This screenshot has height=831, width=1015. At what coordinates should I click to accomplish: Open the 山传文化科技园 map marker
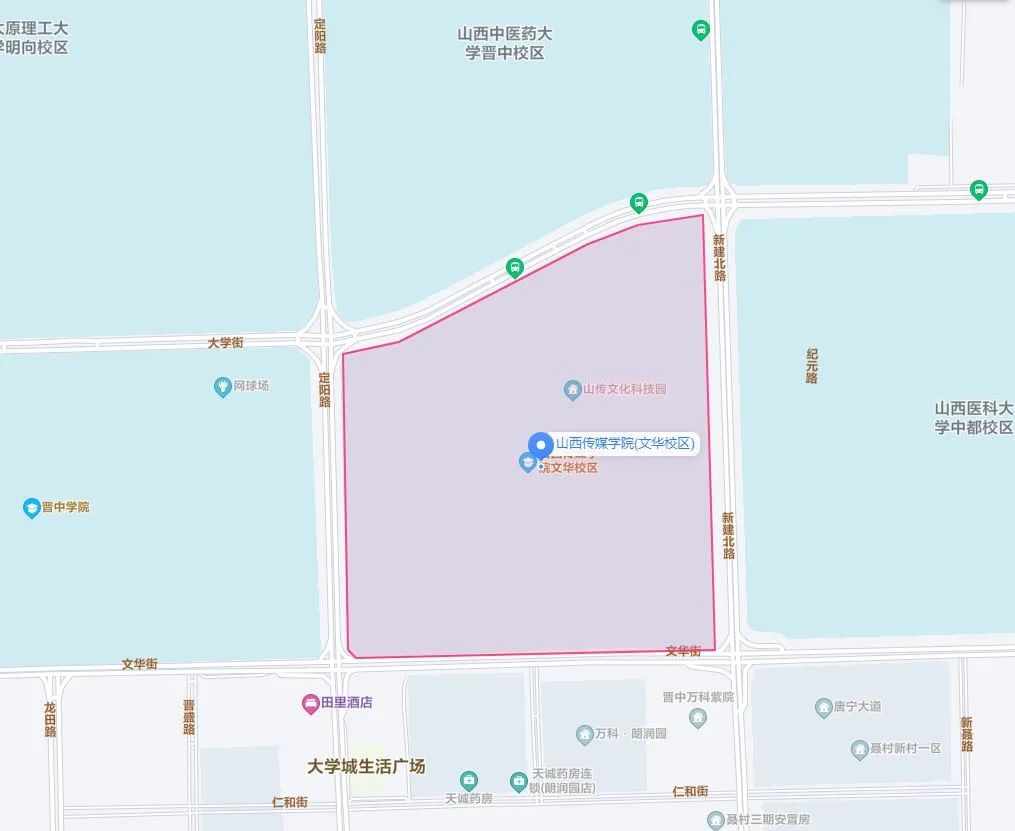[573, 389]
